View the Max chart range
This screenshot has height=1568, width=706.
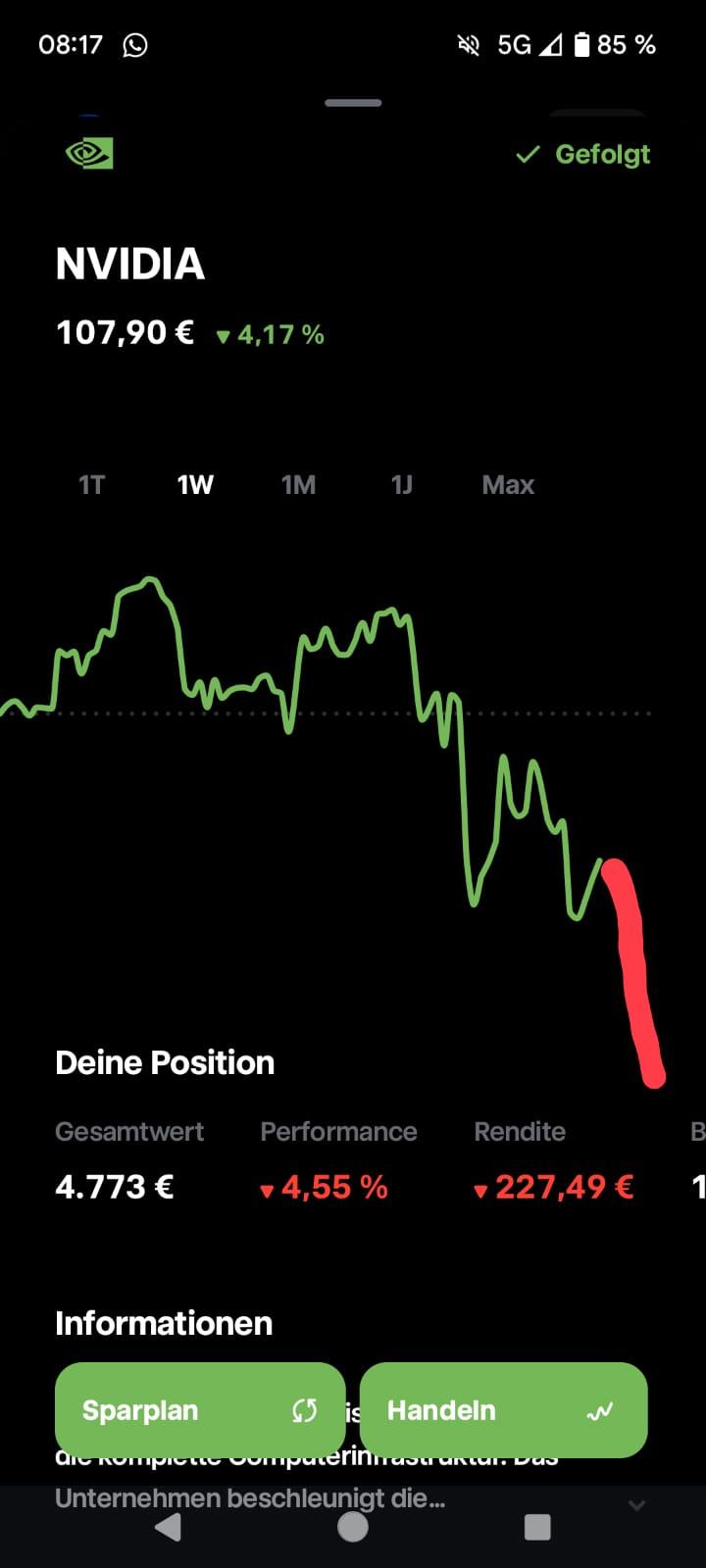[508, 485]
